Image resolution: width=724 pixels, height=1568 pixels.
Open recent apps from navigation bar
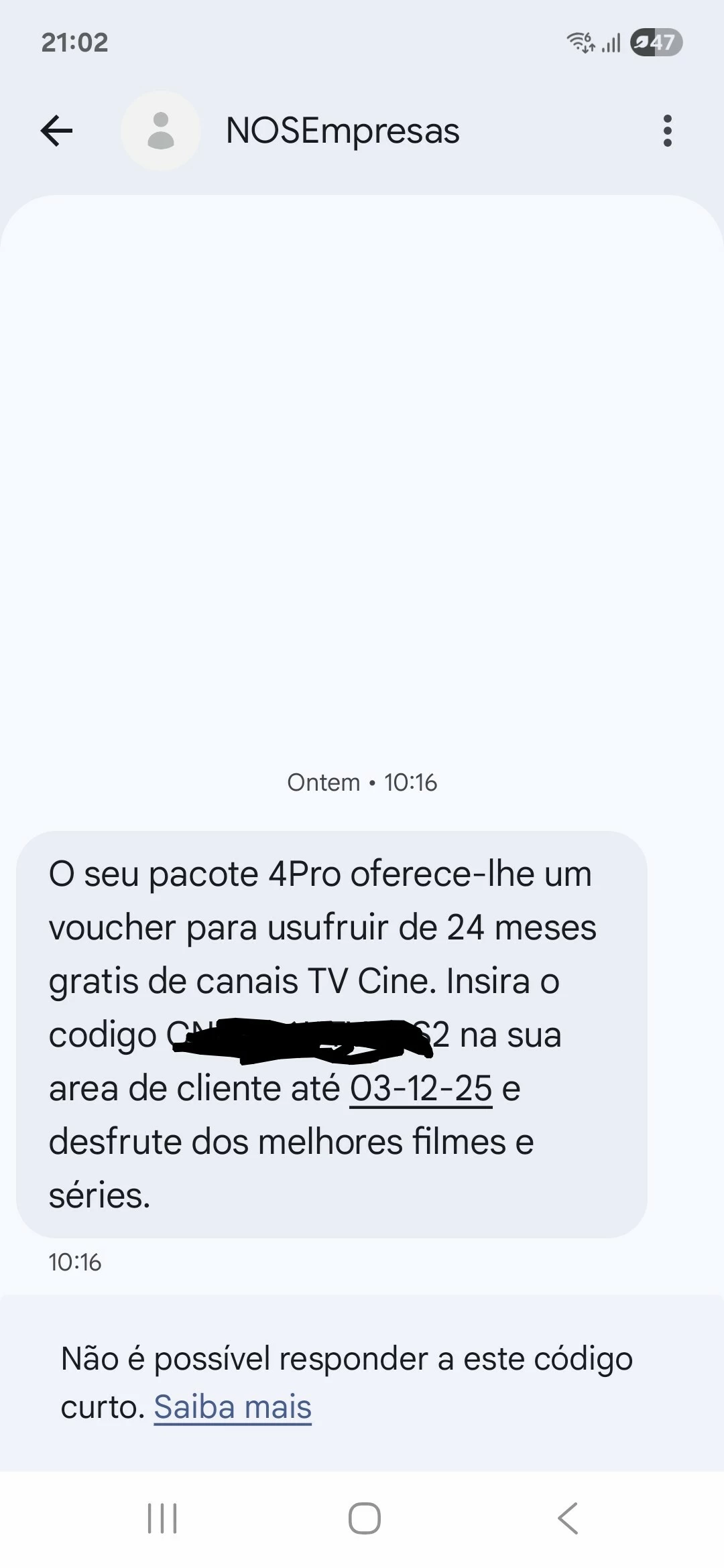[x=162, y=1518]
